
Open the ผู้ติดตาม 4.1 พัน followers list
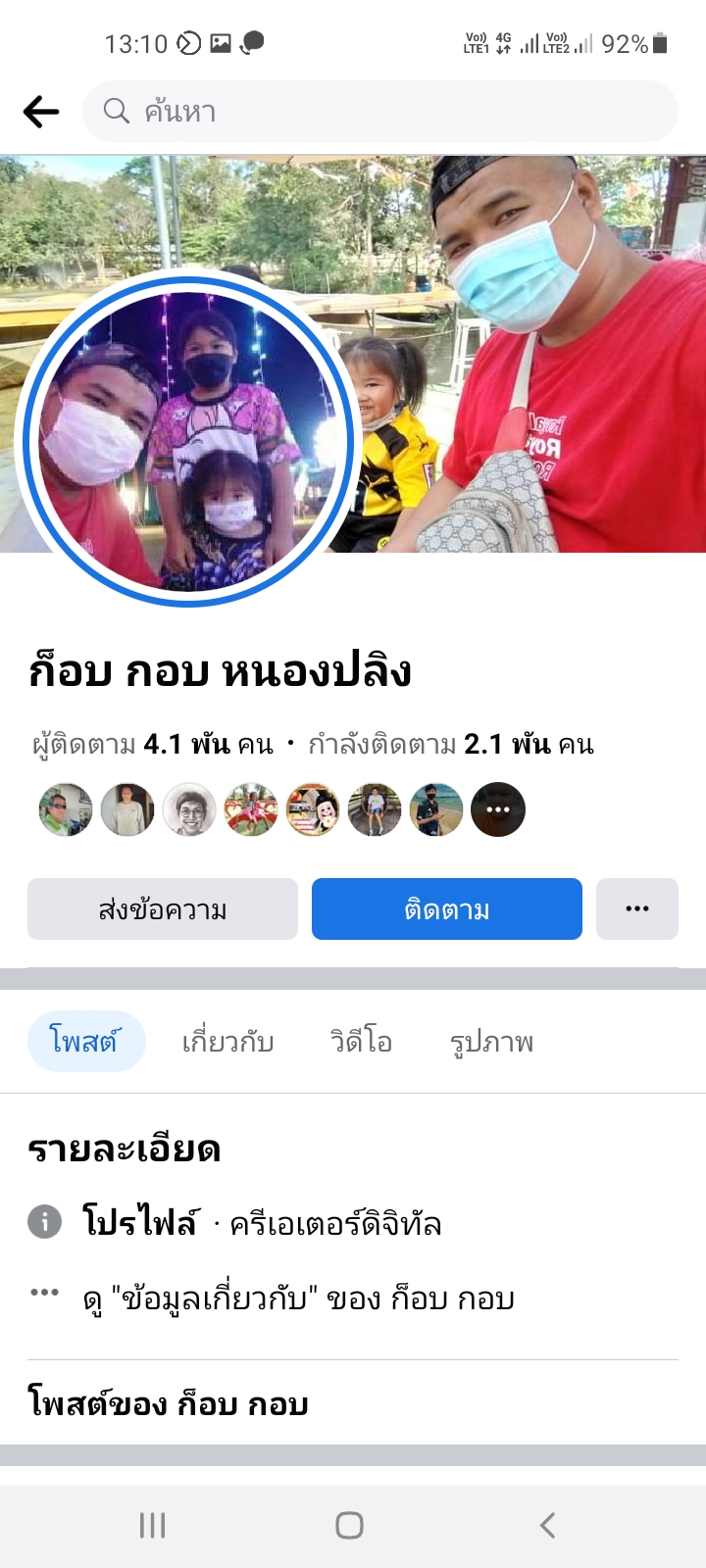click(153, 745)
